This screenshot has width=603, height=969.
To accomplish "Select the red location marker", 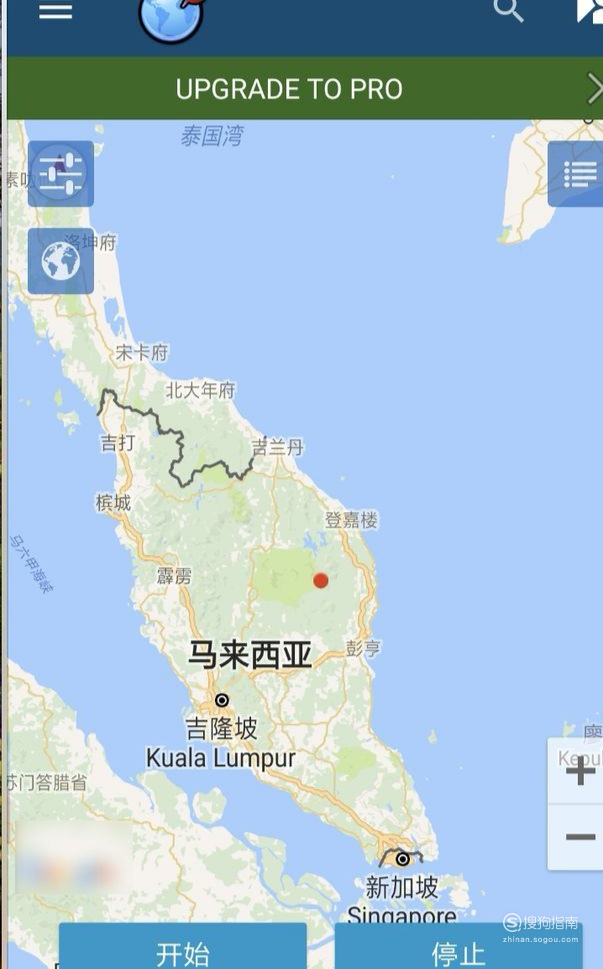I will pos(321,580).
